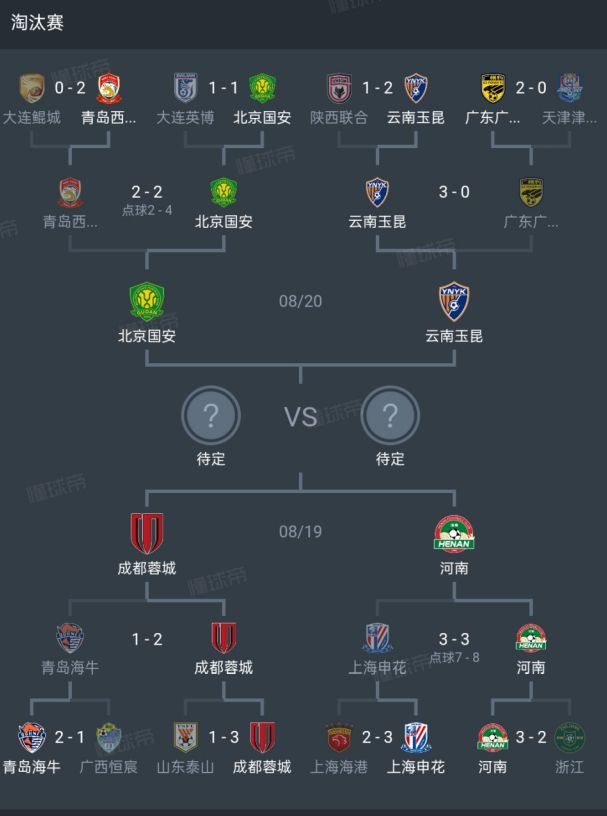
Task: Open the 08/19 成都蓉城 vs 河南 semifinal
Action: click(300, 532)
